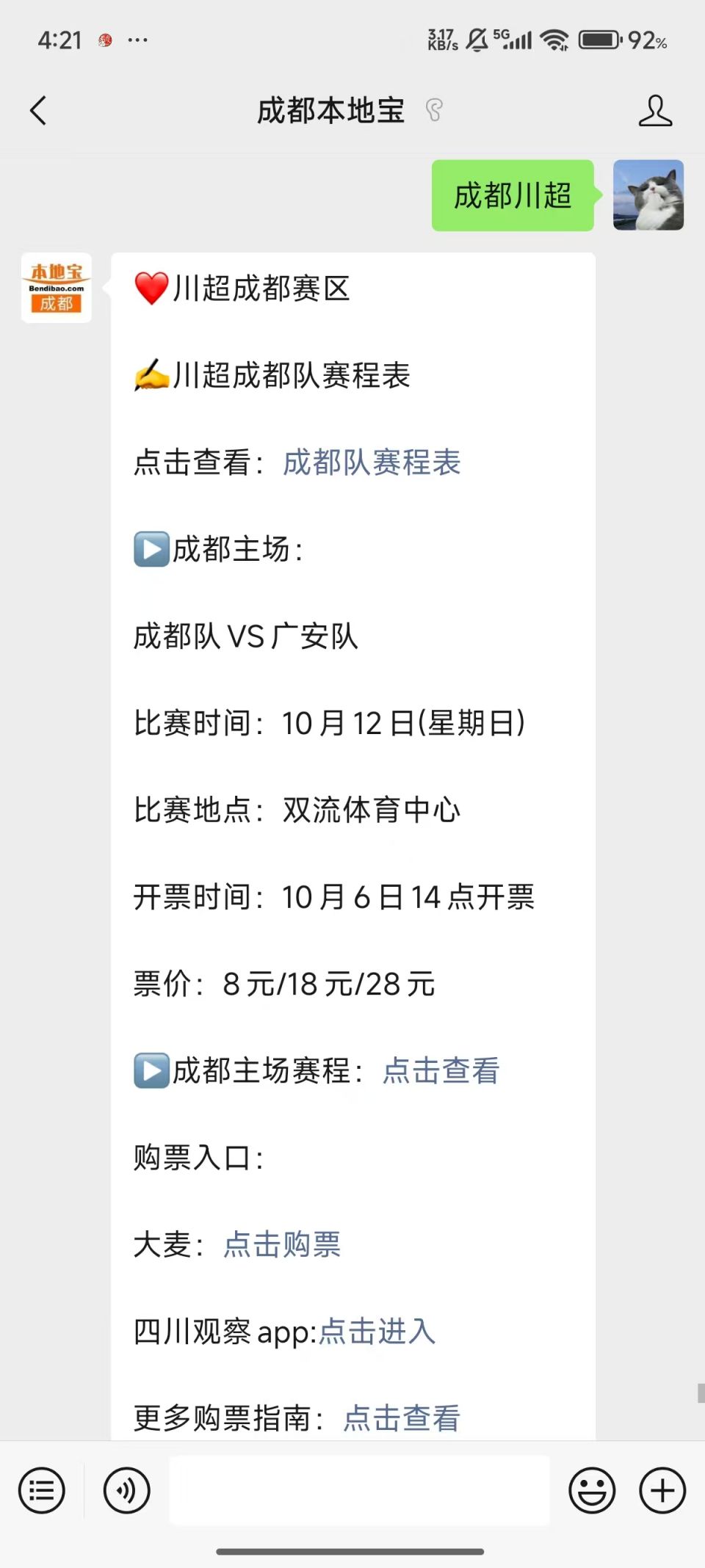The width and height of the screenshot is (705, 1568).
Task: Switch to the service menu list icon
Action: [x=42, y=1490]
